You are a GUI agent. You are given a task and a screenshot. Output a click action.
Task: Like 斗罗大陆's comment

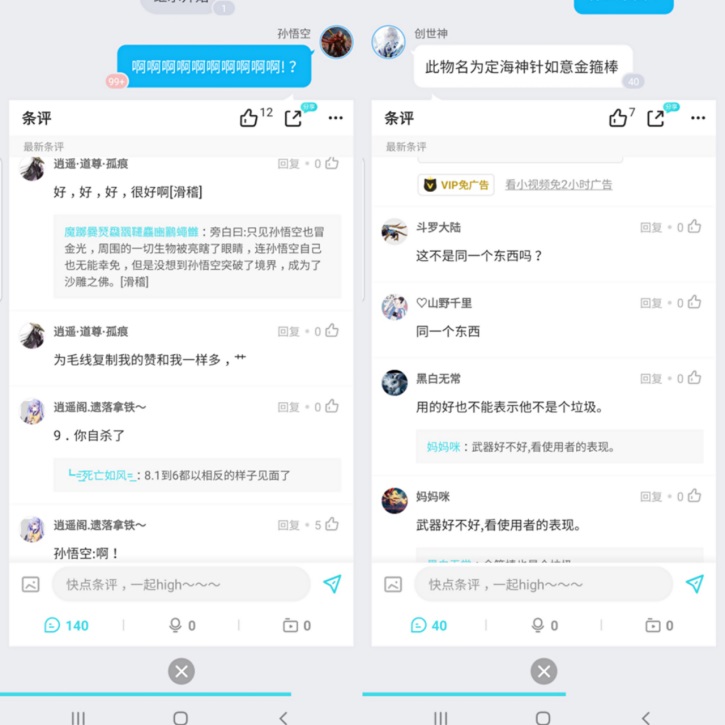[x=693, y=227]
